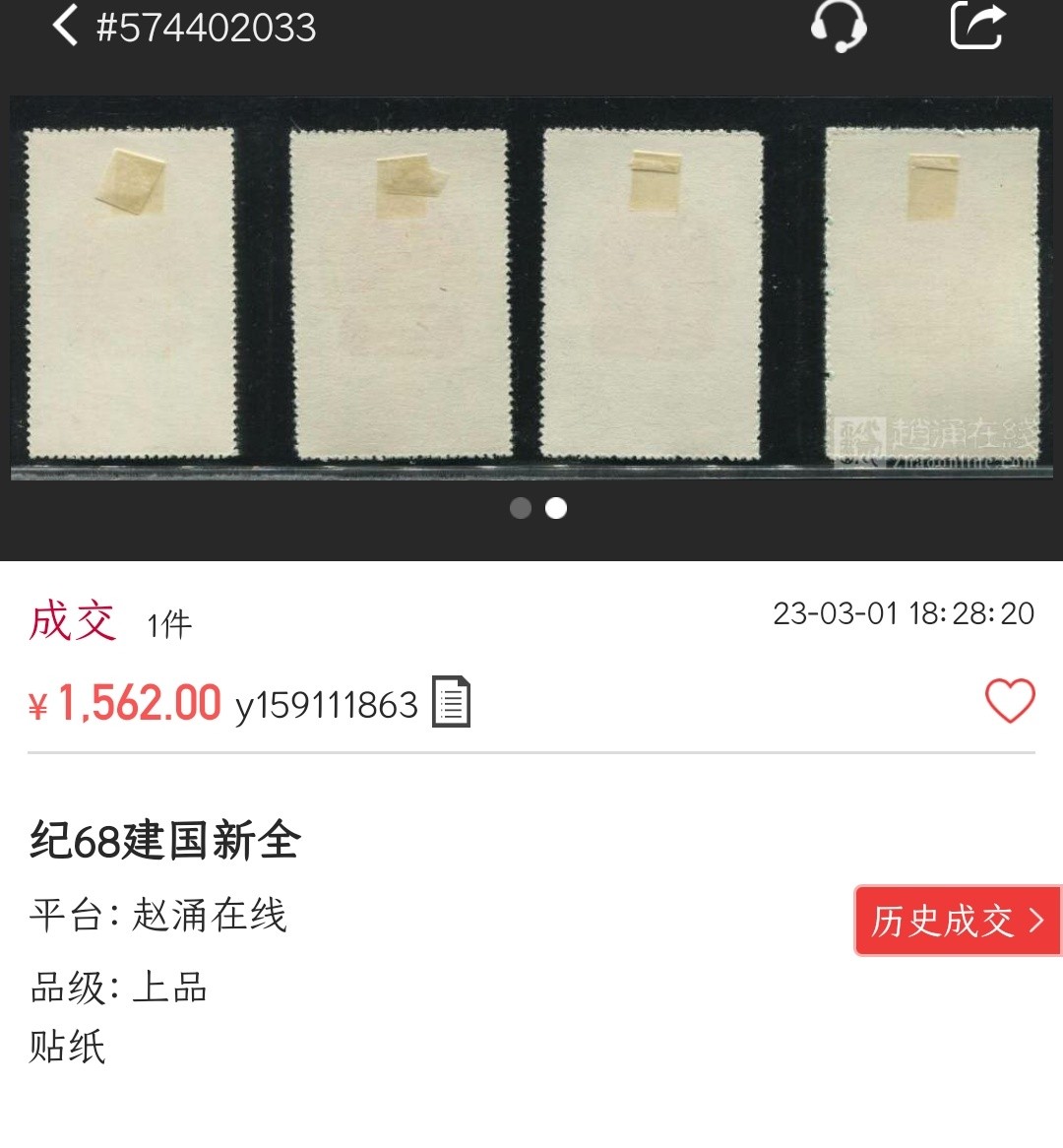Open the stamp photo in the image carousel
This screenshot has height=1148, width=1063.
pos(531,288)
